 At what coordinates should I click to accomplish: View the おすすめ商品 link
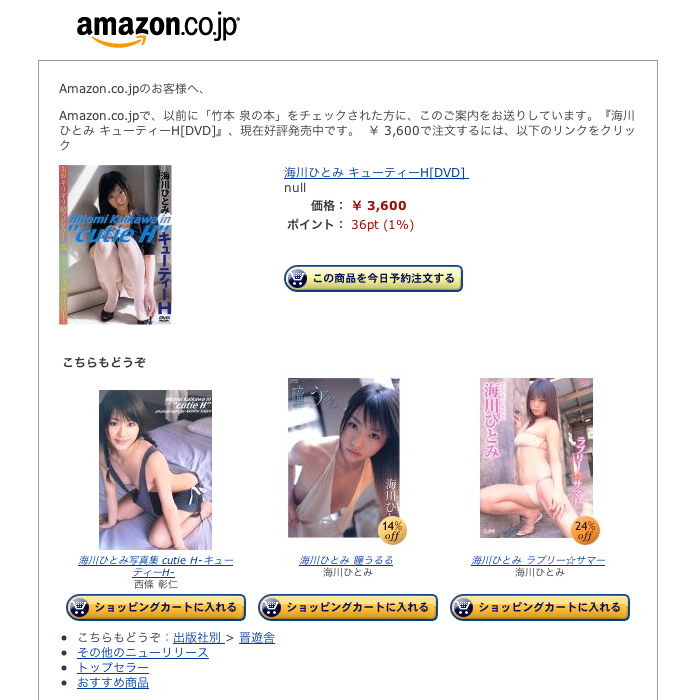point(113,683)
